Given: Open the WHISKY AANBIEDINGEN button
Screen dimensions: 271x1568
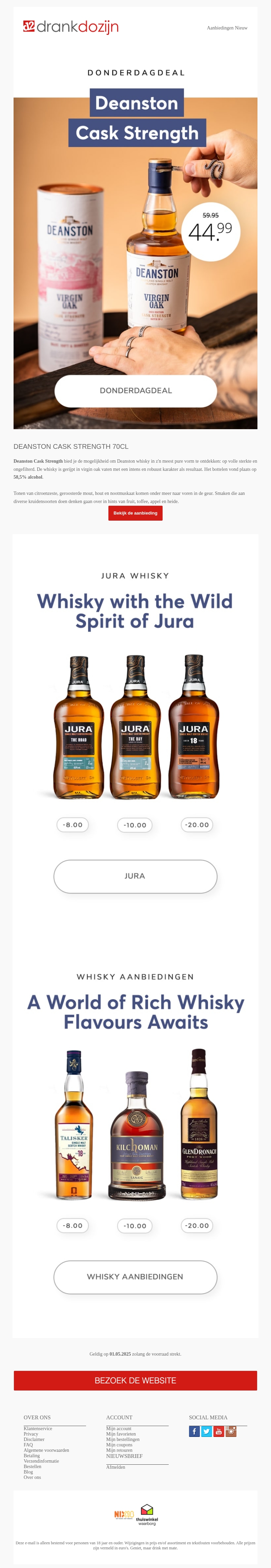Looking at the screenshot, I should coord(135,1276).
